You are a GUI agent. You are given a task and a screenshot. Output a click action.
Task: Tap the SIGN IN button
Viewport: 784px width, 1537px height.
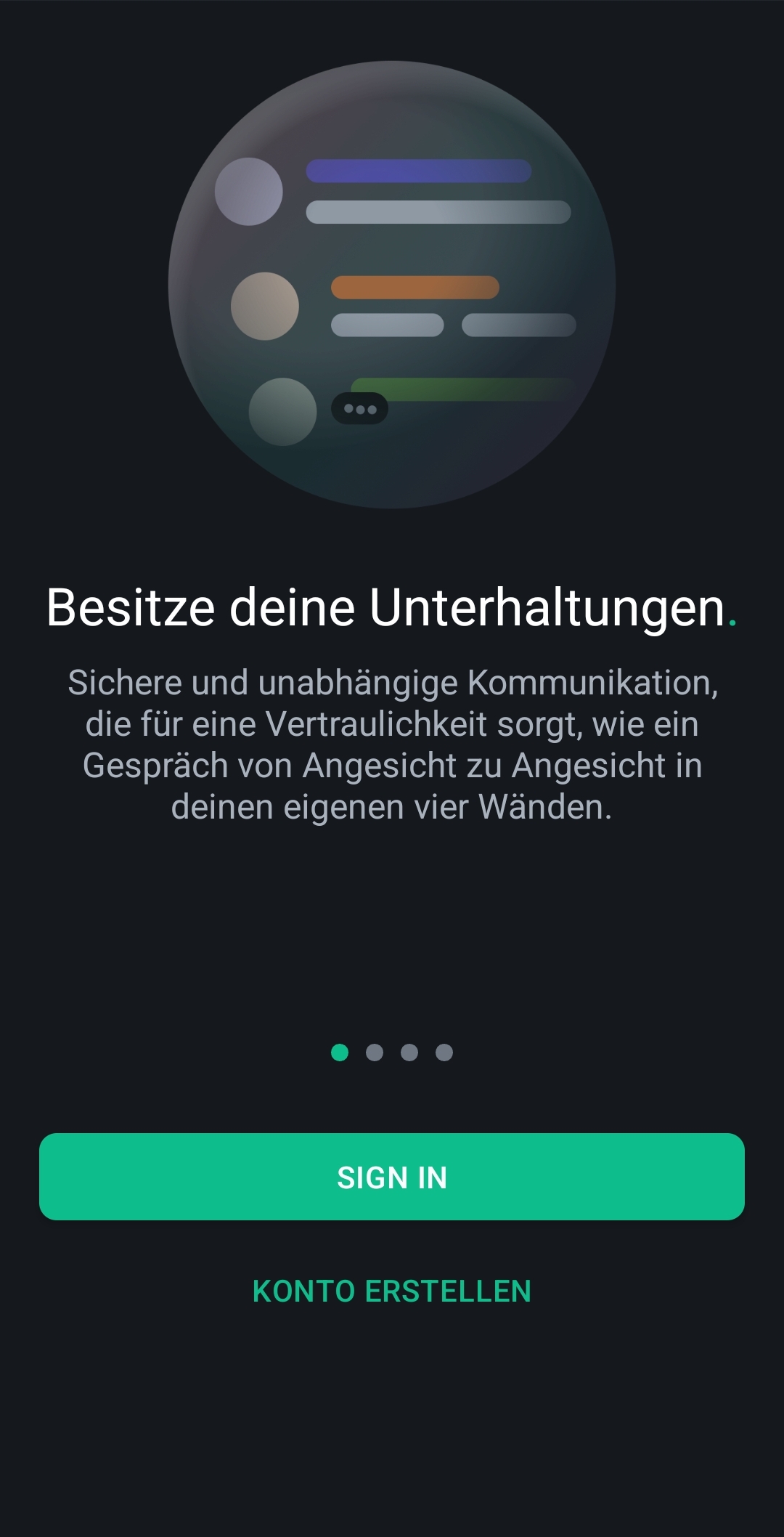(392, 1177)
